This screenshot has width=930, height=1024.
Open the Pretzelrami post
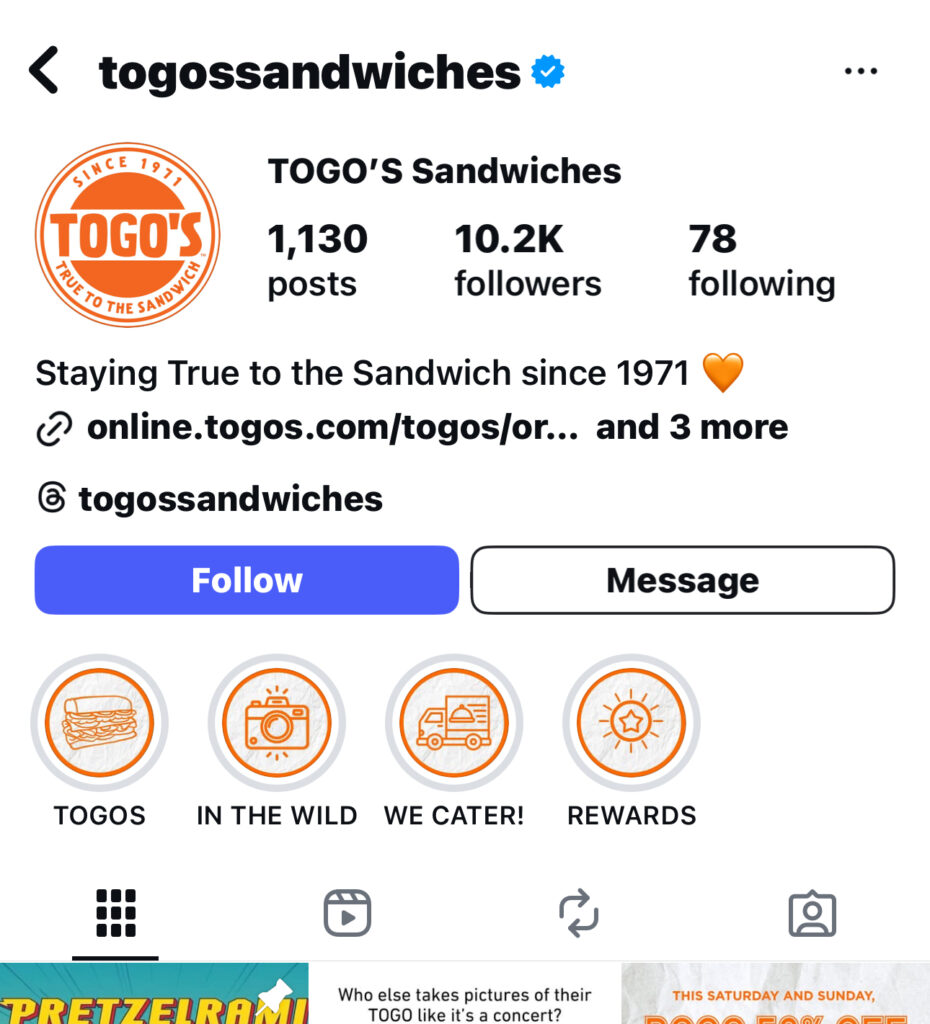[153, 995]
